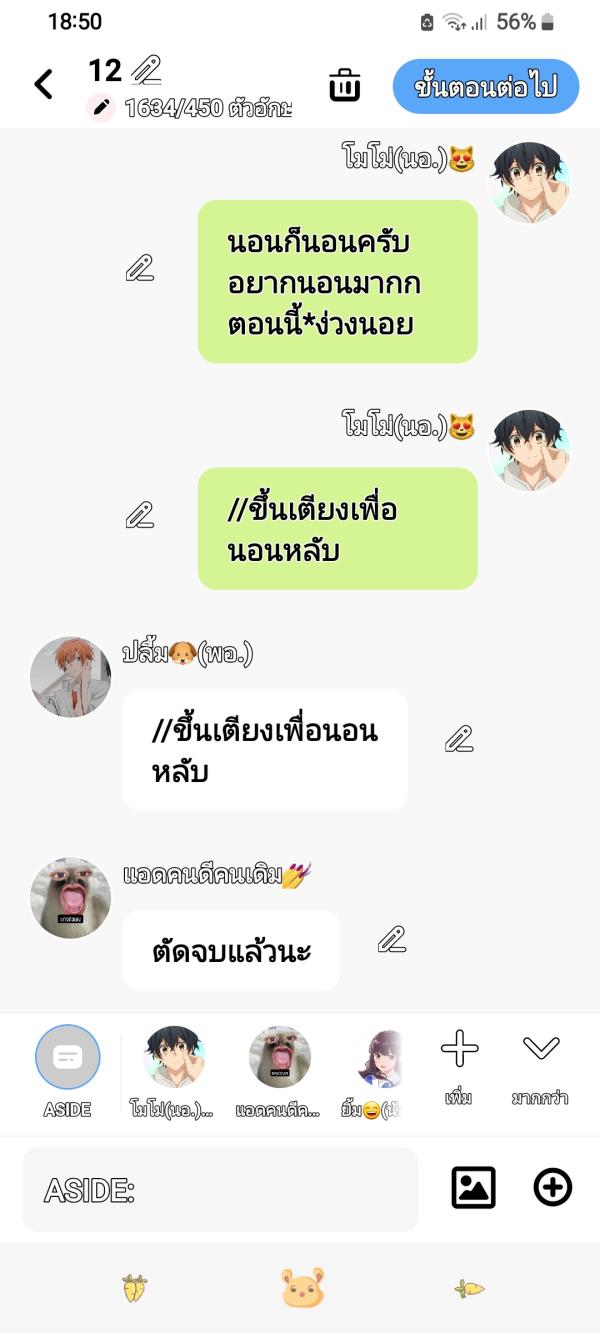600x1333 pixels.
Task: Select character โมโม(นอ.) in the picker
Action: 174,1058
